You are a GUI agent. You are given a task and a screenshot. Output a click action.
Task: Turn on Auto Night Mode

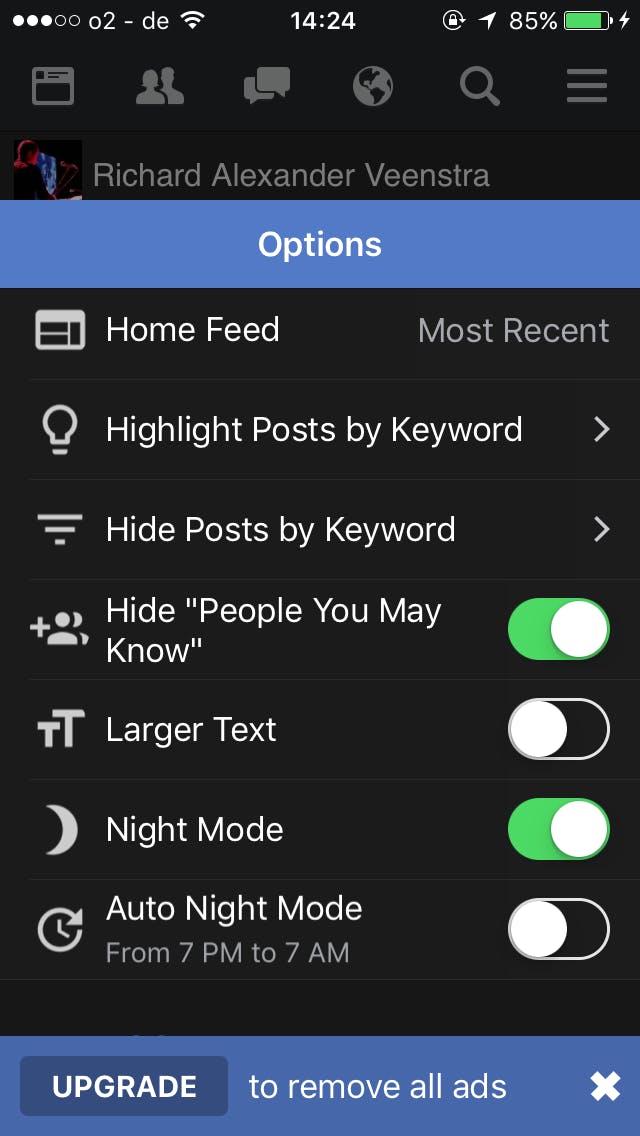558,929
